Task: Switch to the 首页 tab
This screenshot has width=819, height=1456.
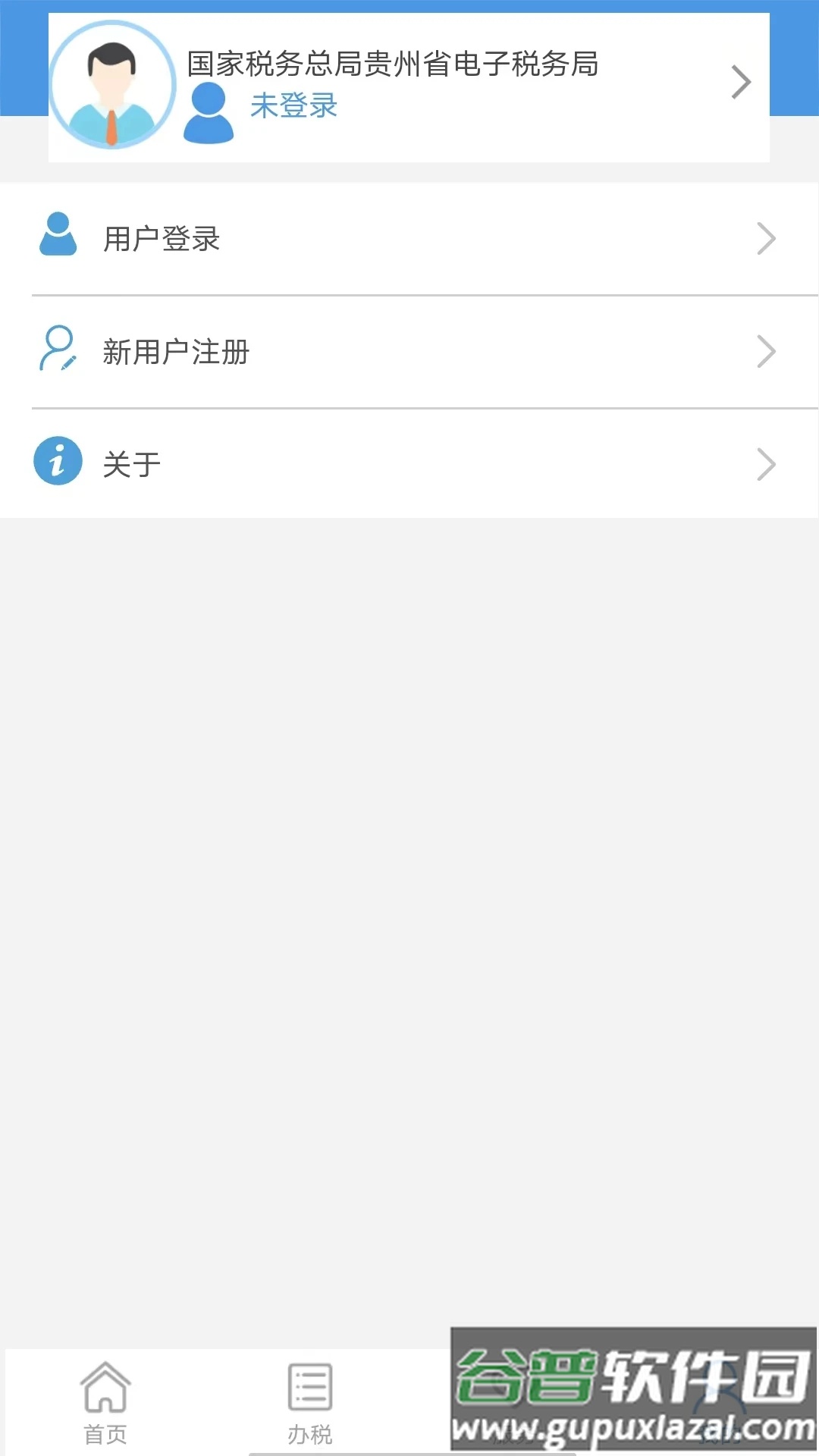Action: (x=105, y=1401)
